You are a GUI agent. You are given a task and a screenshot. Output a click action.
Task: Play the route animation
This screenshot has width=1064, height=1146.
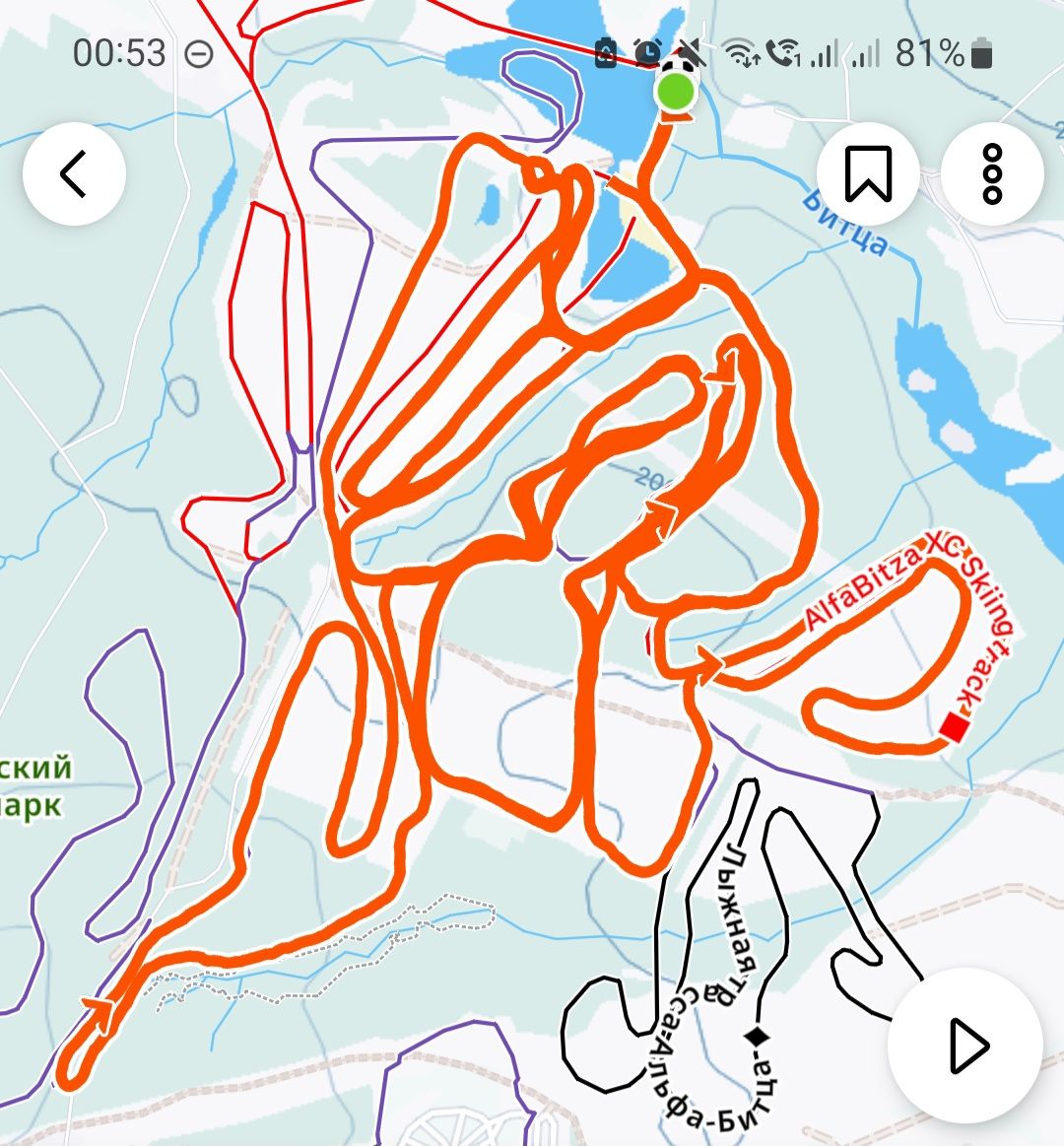pyautogui.click(x=965, y=1045)
